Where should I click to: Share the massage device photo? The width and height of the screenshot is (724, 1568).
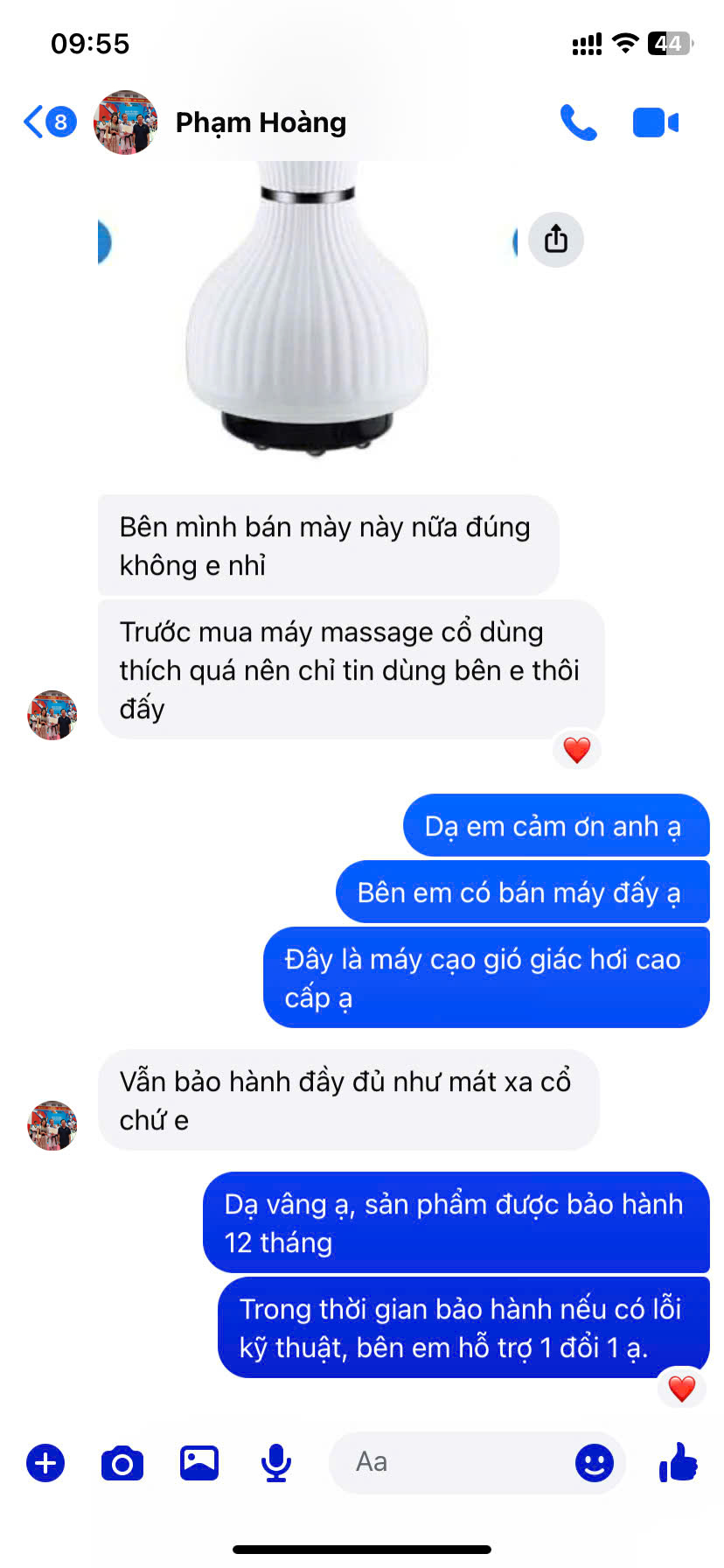tap(556, 239)
